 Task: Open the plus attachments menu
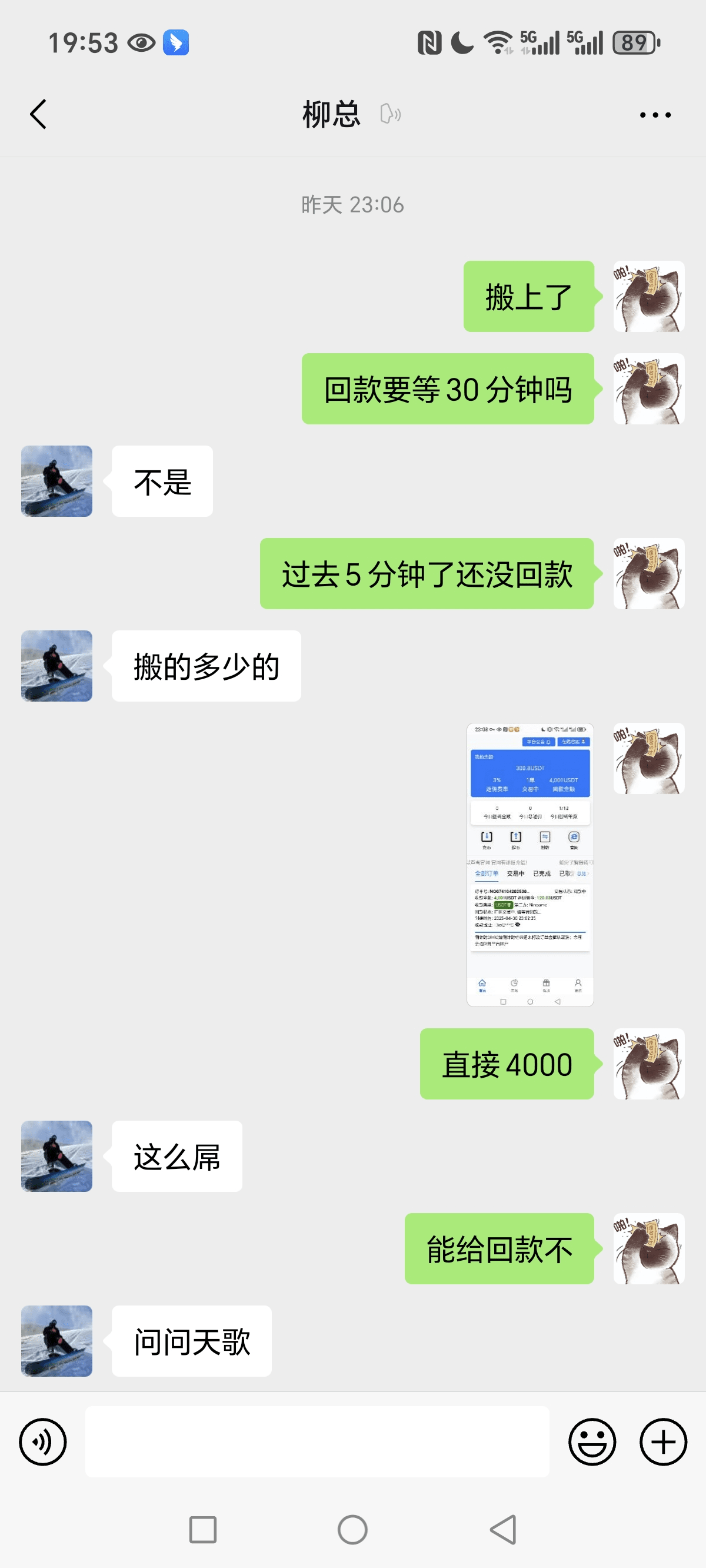click(663, 1441)
